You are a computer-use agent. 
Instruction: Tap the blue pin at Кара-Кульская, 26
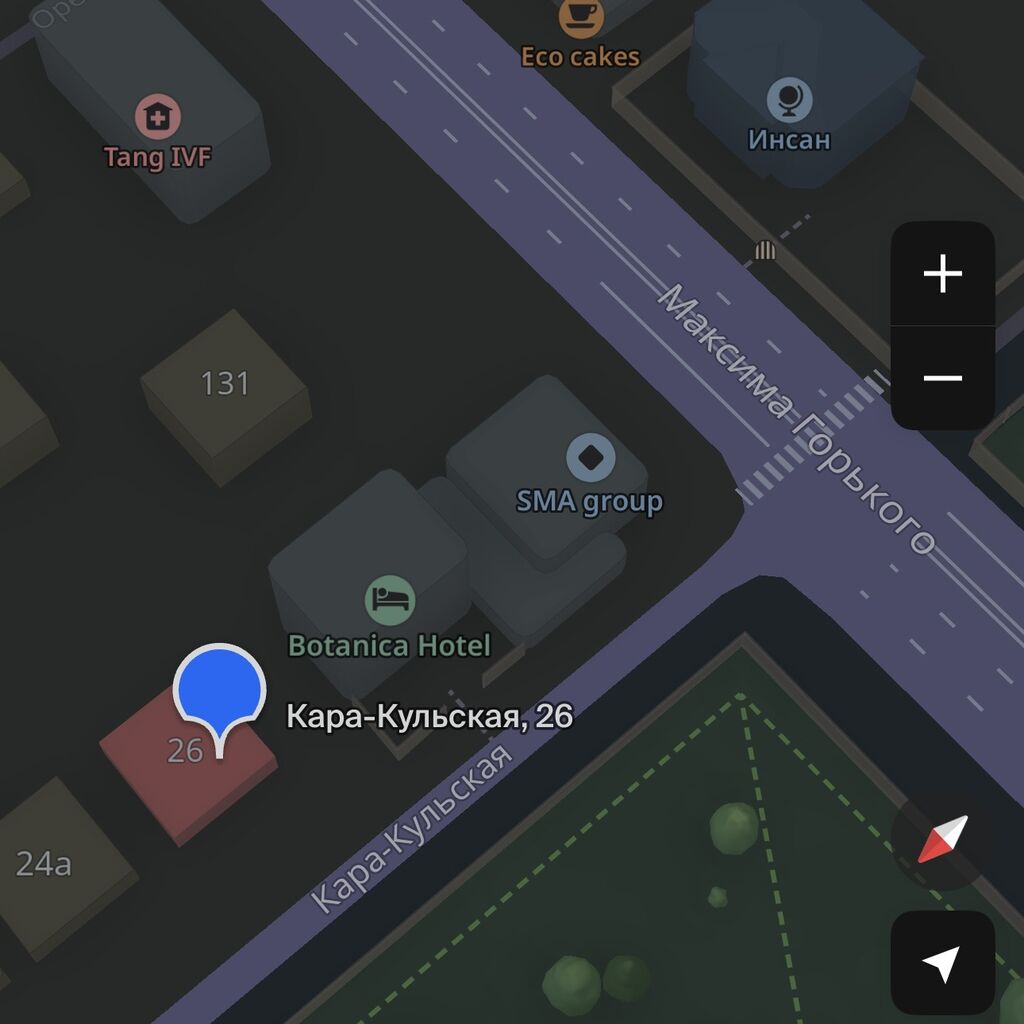tap(219, 692)
